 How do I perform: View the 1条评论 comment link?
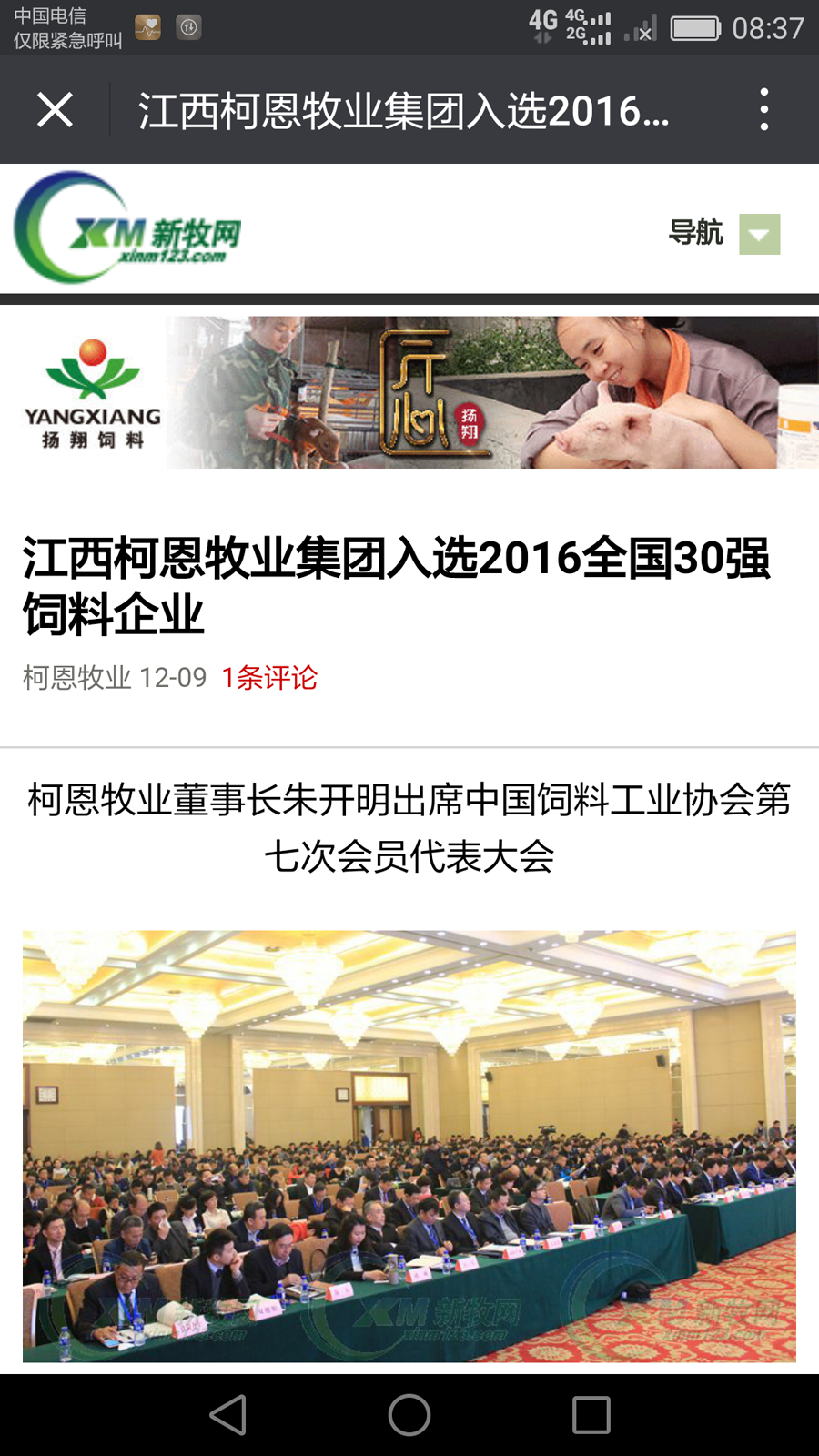[x=269, y=678]
